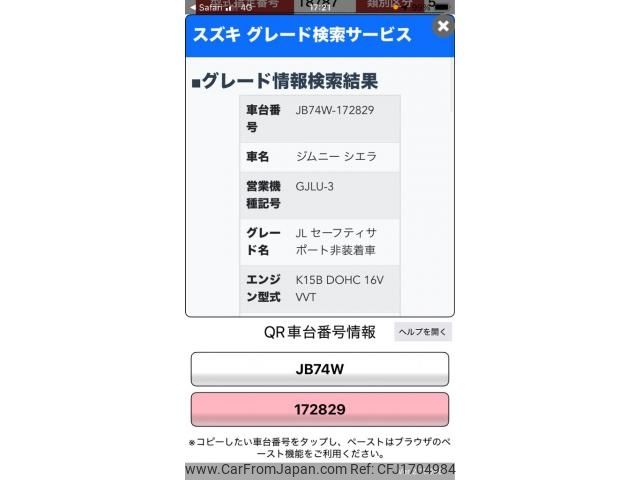
Task: Open help with the ヘルプを開く button
Action: click(x=423, y=332)
